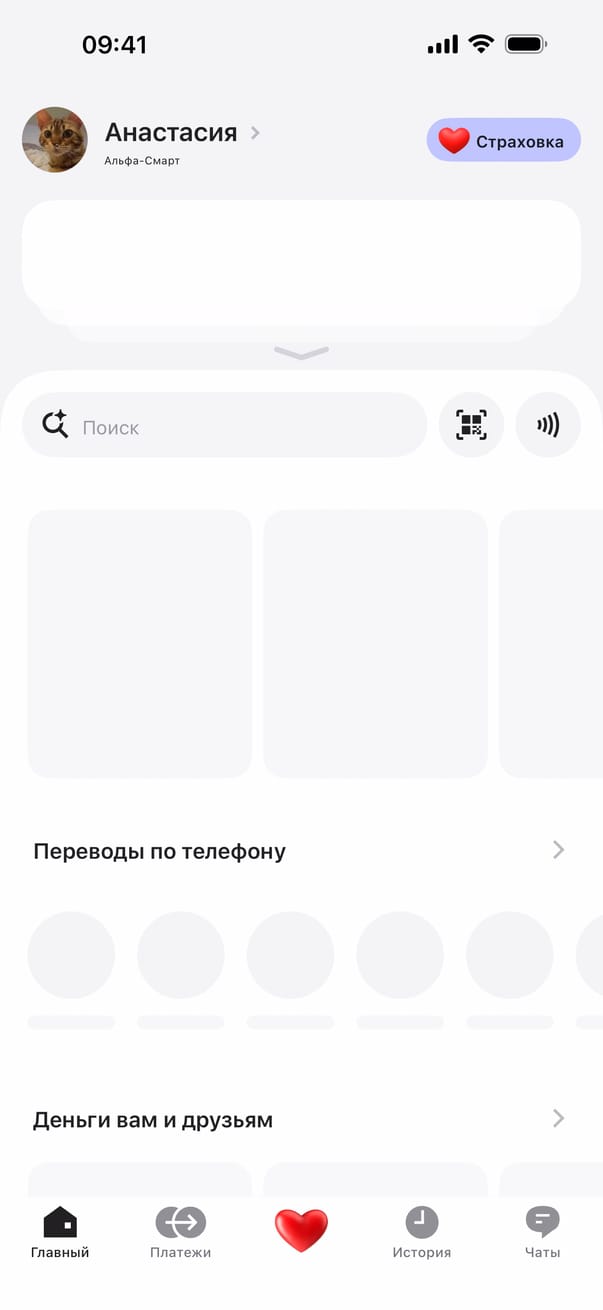This screenshot has height=1310, width=603.
Task: Open the QR code scanner
Action: coord(471,425)
